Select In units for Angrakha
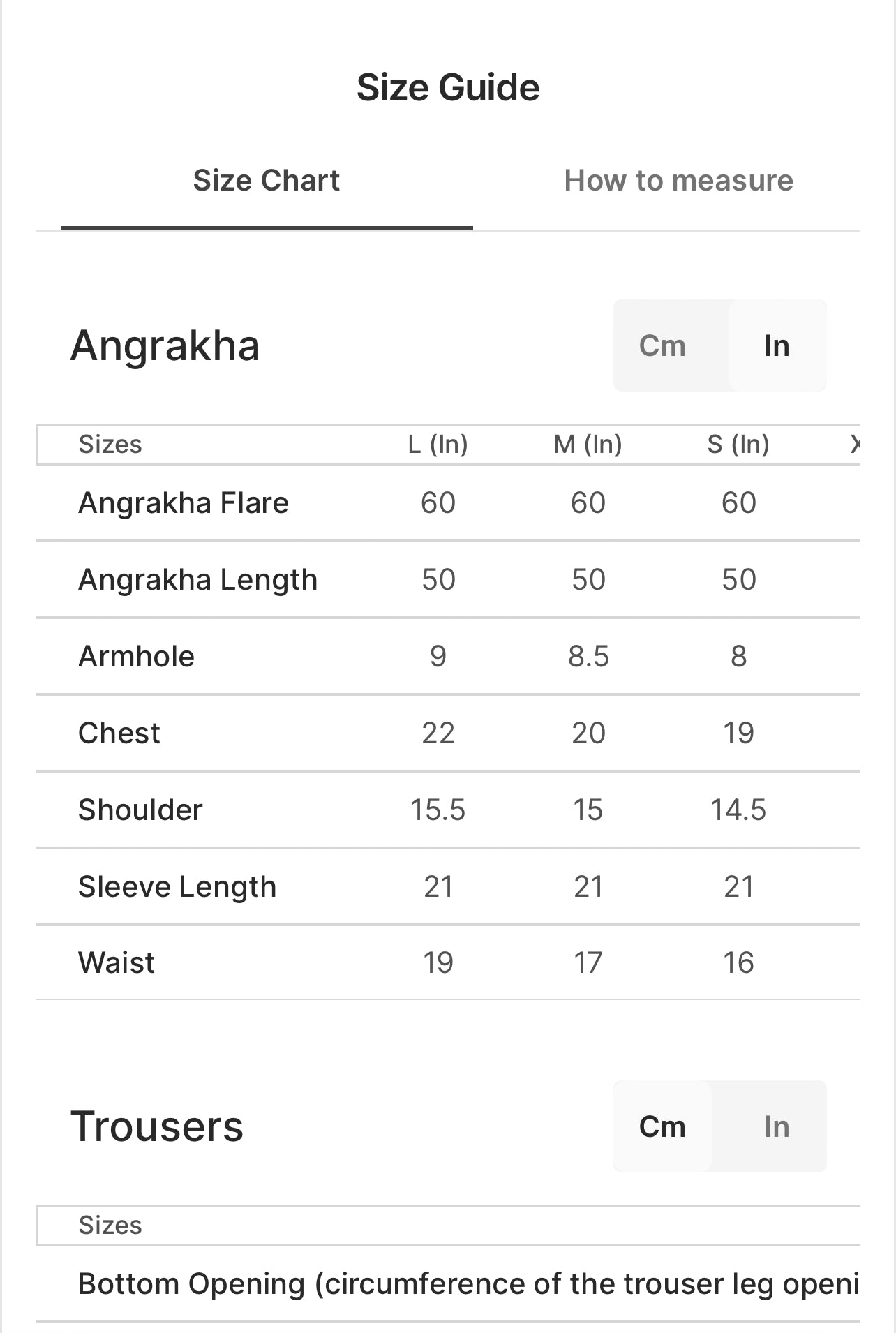This screenshot has height=1333, width=896. click(776, 346)
